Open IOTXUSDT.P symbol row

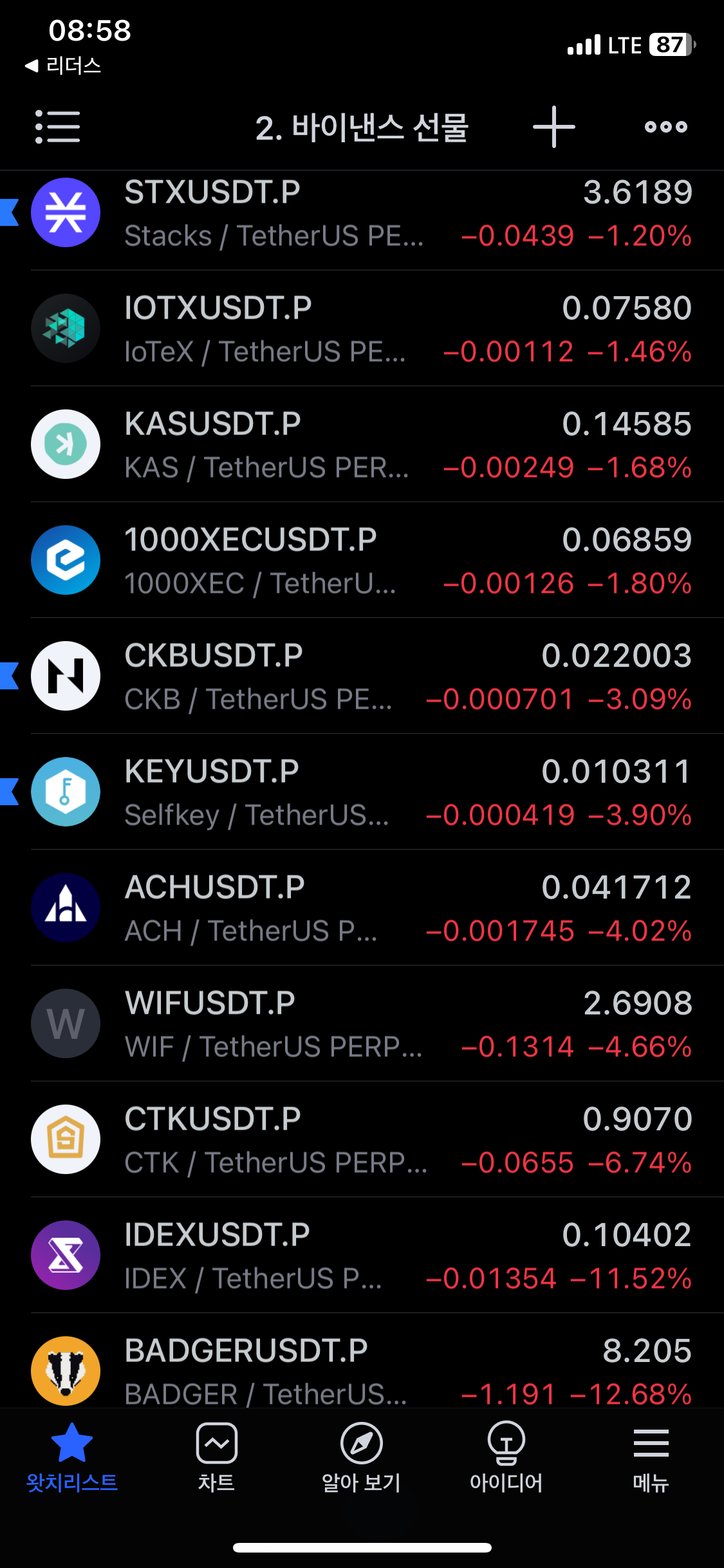click(x=362, y=328)
